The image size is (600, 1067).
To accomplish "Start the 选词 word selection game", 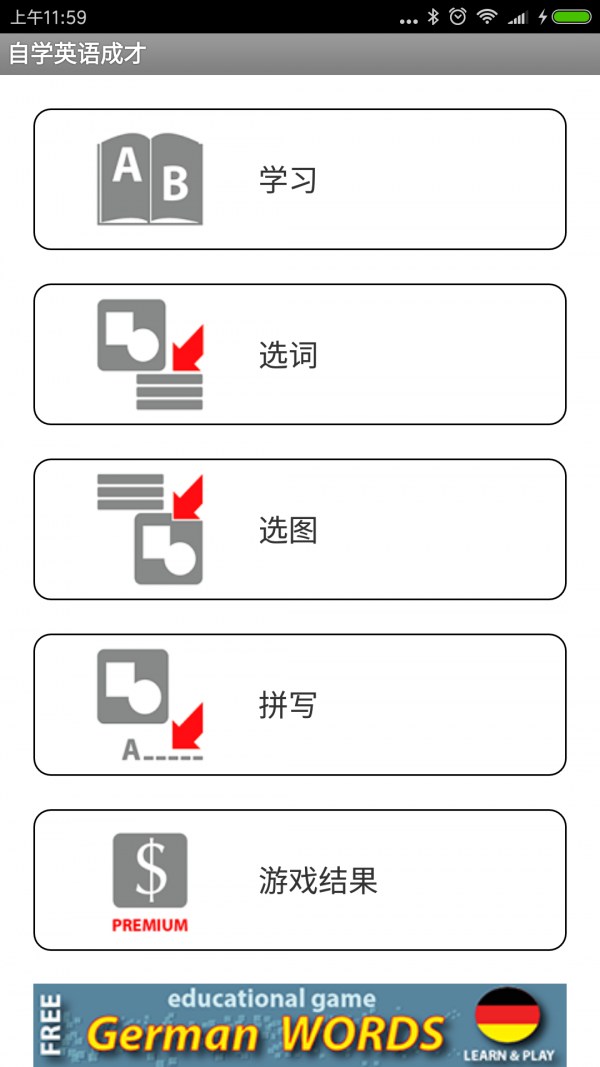I will 300,355.
